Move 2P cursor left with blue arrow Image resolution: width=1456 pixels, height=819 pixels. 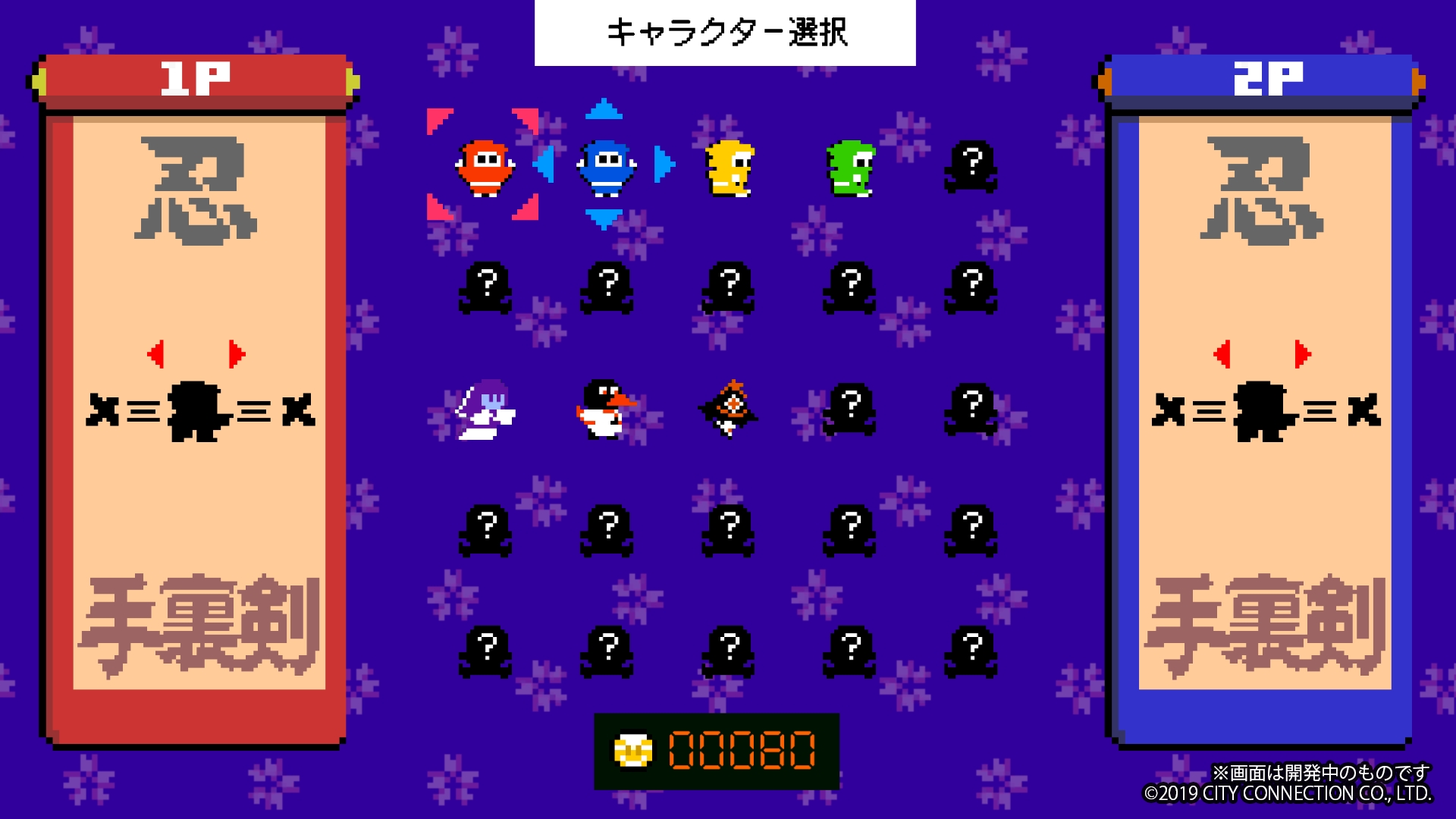(544, 165)
